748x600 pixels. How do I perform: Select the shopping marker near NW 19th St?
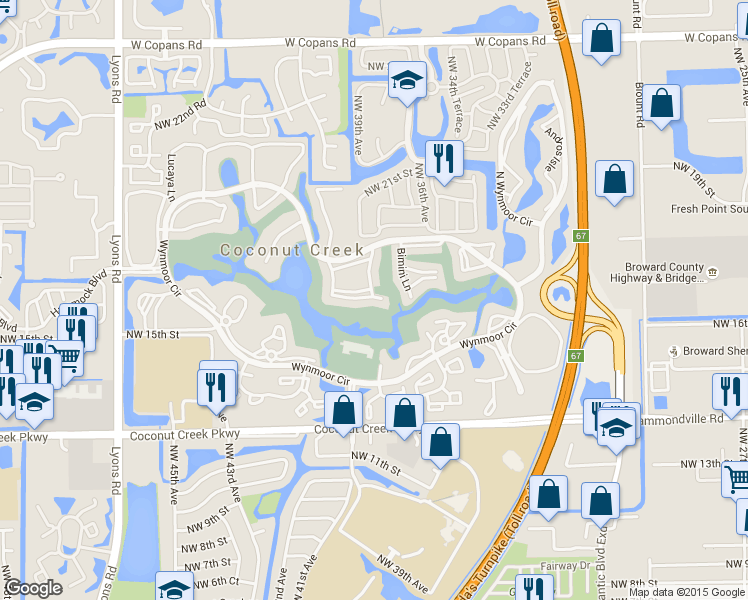pos(614,179)
